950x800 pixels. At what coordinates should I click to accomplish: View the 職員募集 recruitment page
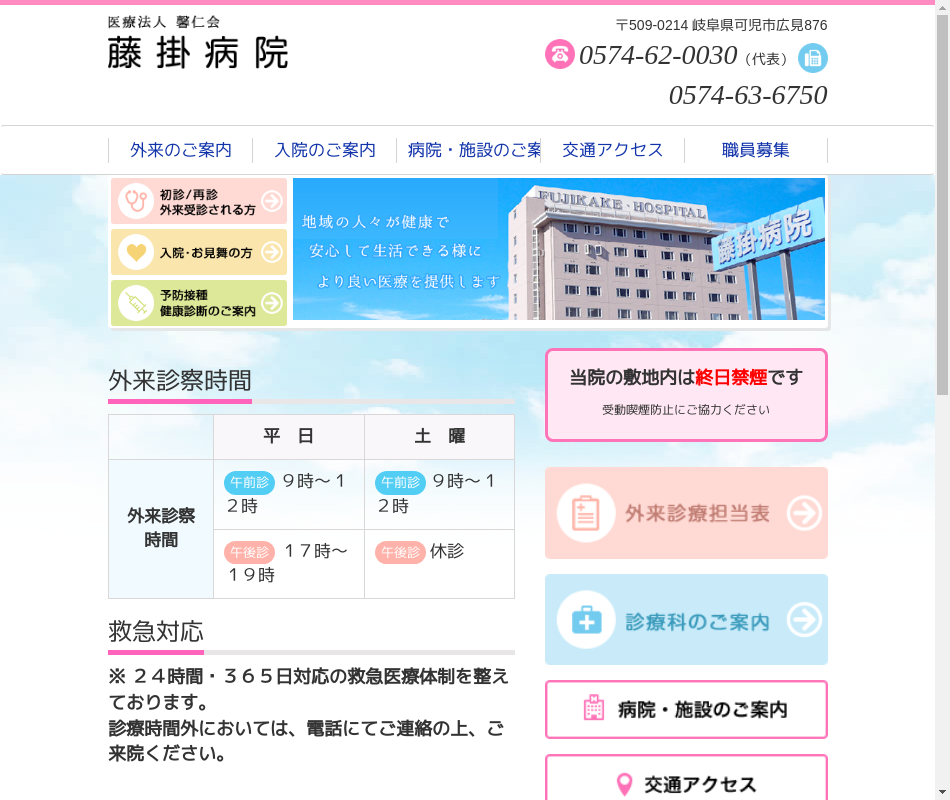pyautogui.click(x=756, y=150)
